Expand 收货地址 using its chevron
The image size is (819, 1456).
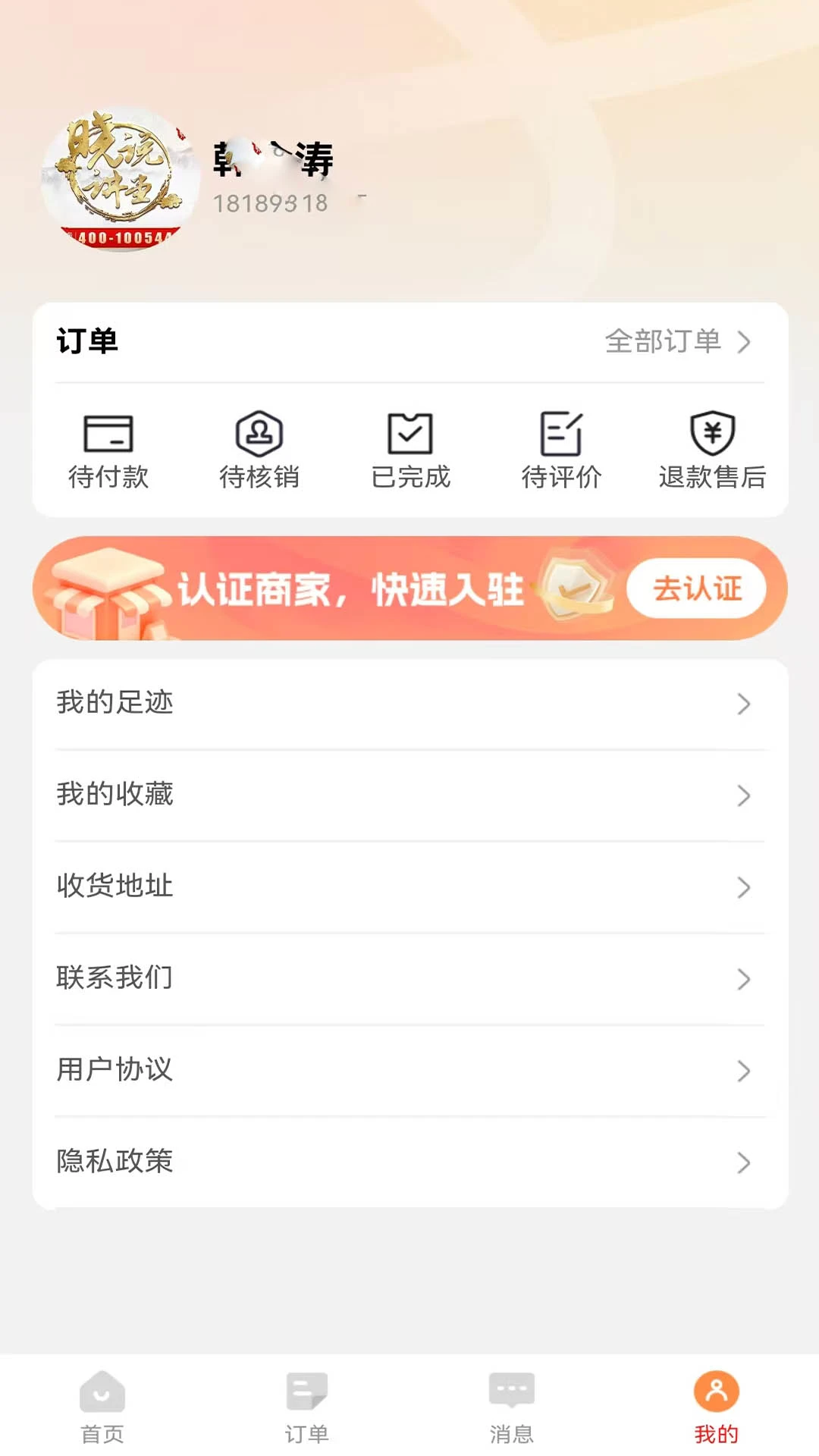pos(744,888)
